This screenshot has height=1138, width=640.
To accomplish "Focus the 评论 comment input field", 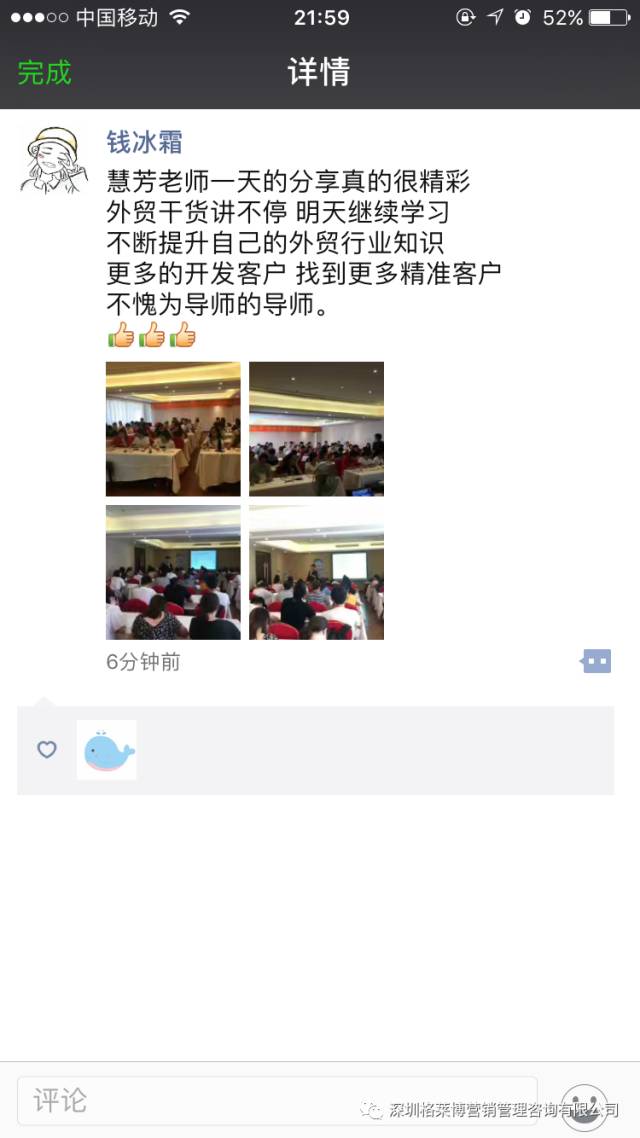I will tap(276, 1102).
